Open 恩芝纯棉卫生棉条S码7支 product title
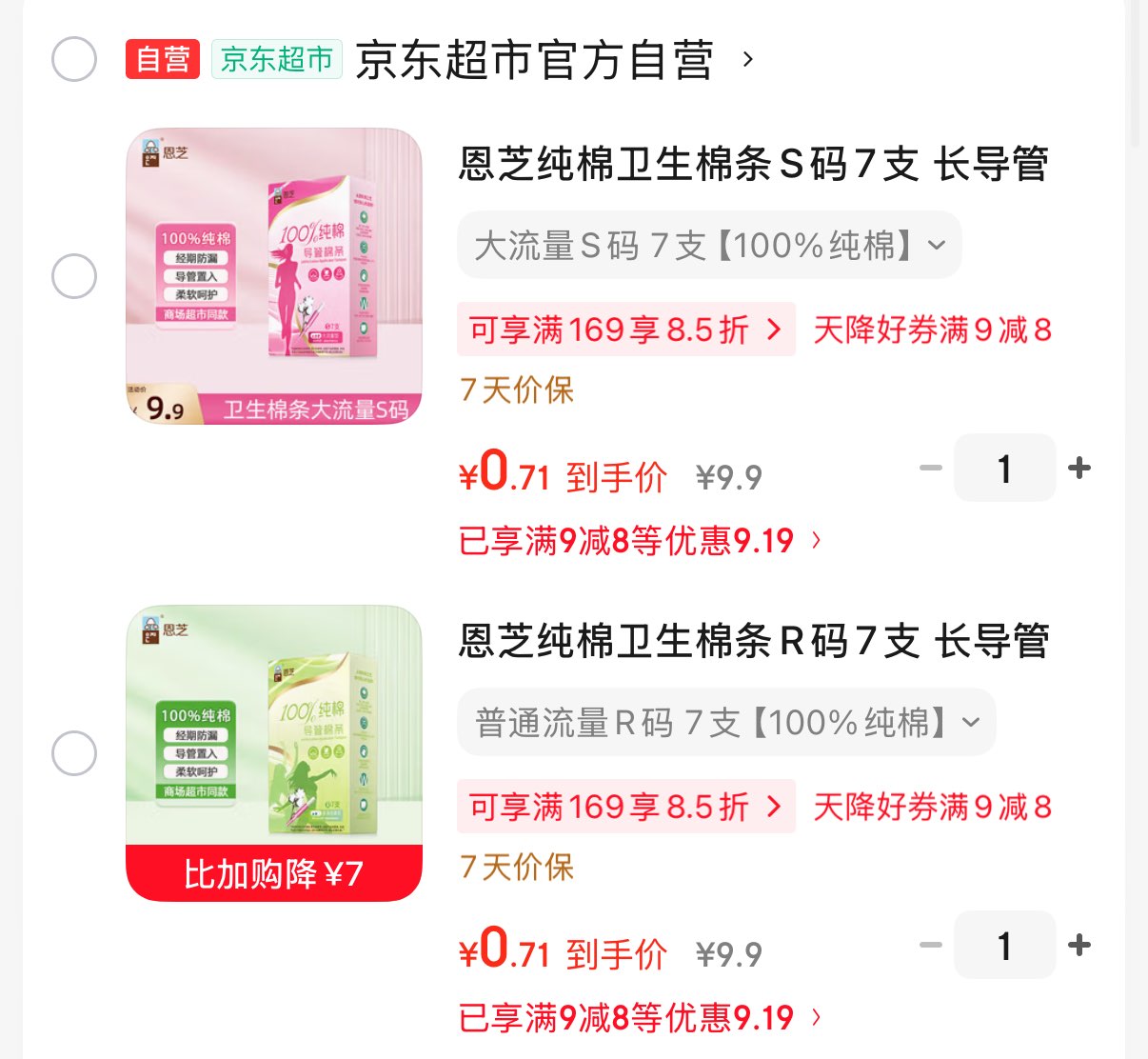 coord(753,164)
